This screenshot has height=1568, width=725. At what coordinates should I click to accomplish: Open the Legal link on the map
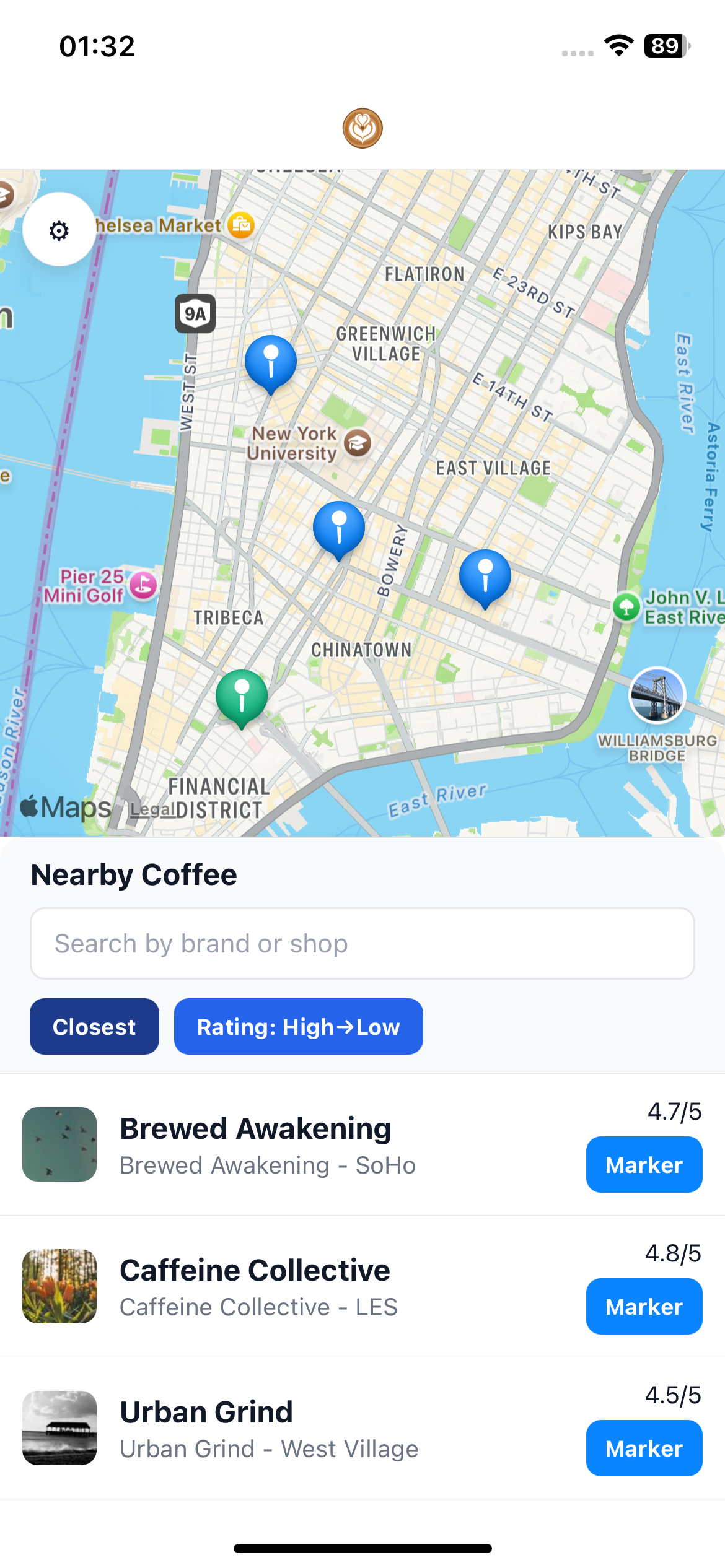coord(152,809)
